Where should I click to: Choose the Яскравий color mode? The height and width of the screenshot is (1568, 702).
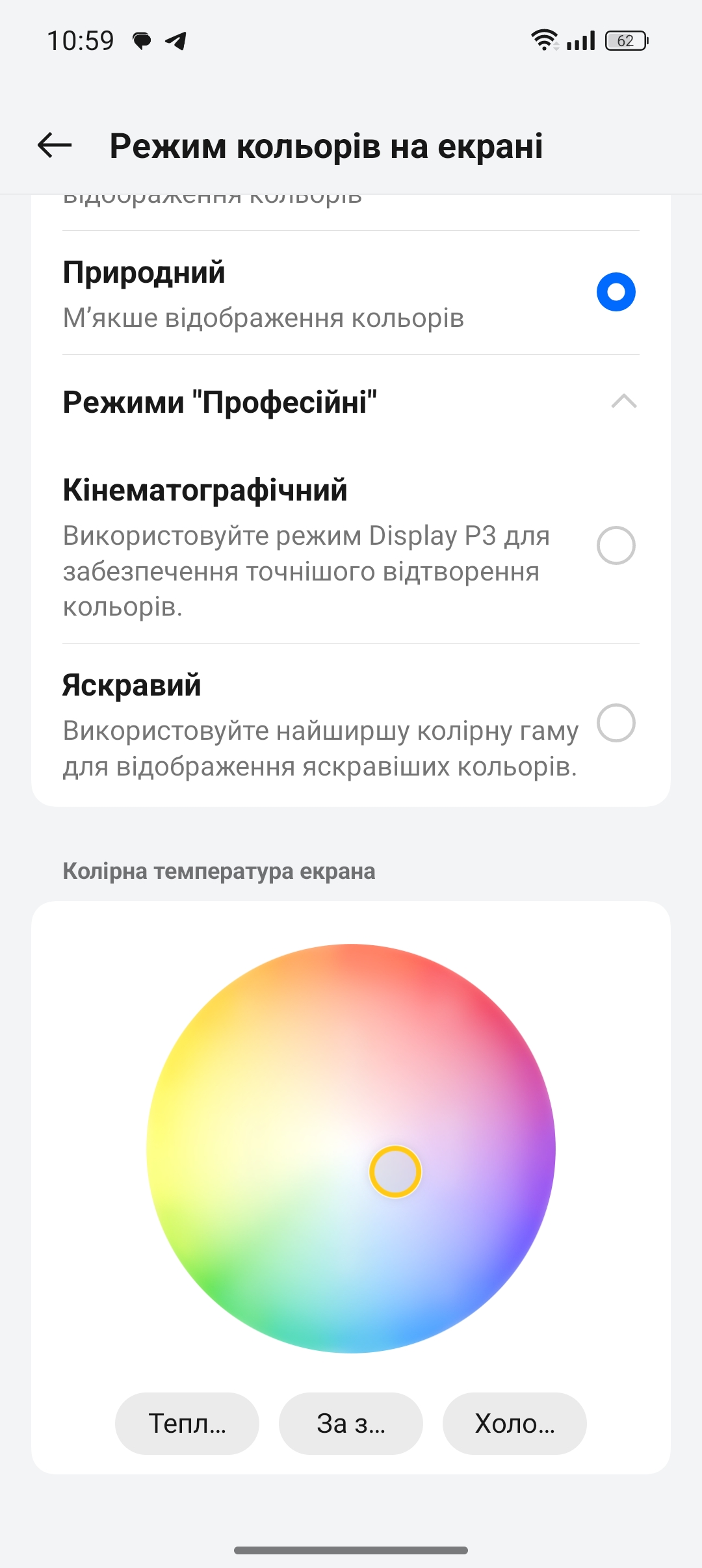tap(351, 724)
